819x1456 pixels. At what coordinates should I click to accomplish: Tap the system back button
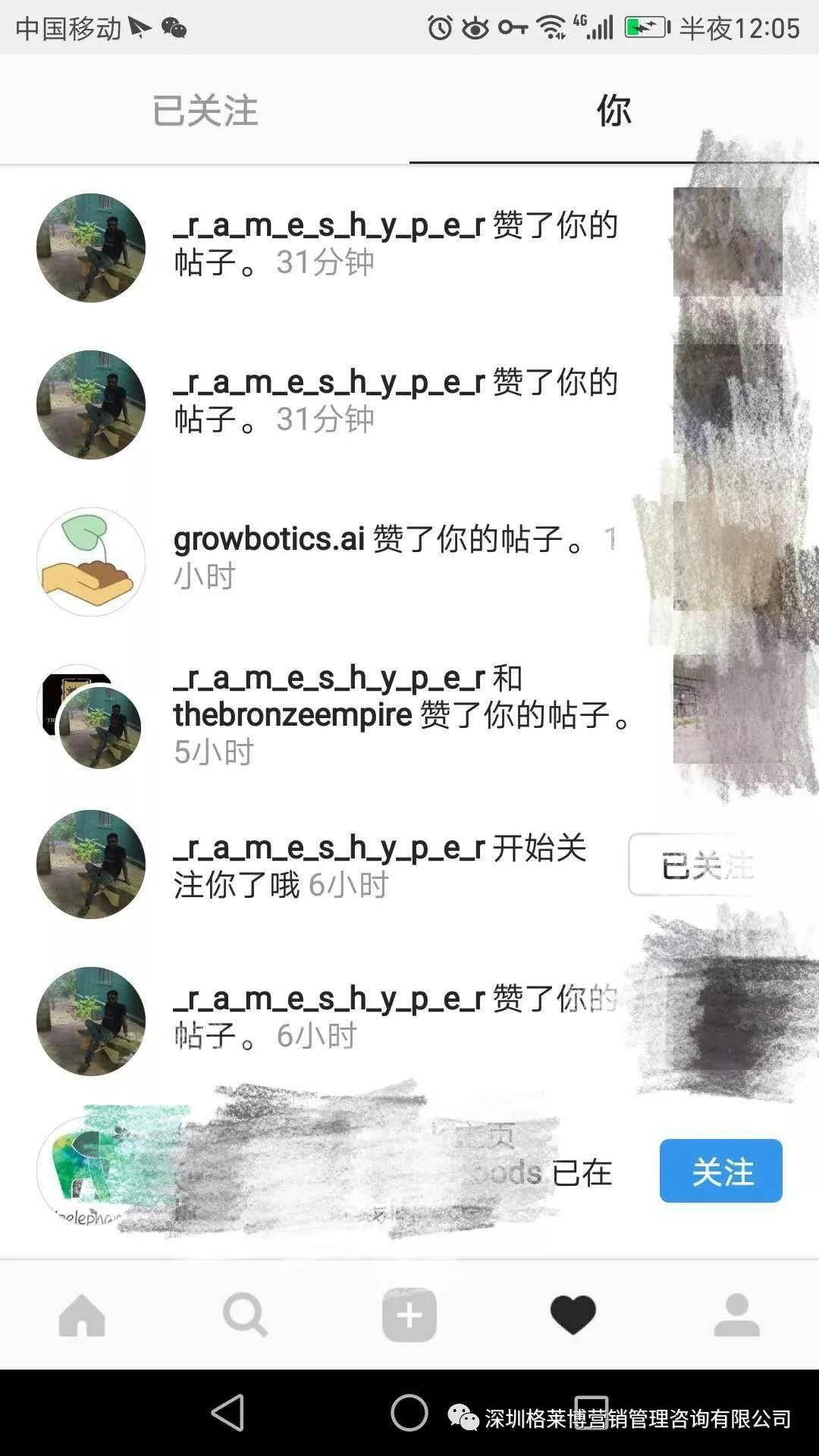(227, 1414)
